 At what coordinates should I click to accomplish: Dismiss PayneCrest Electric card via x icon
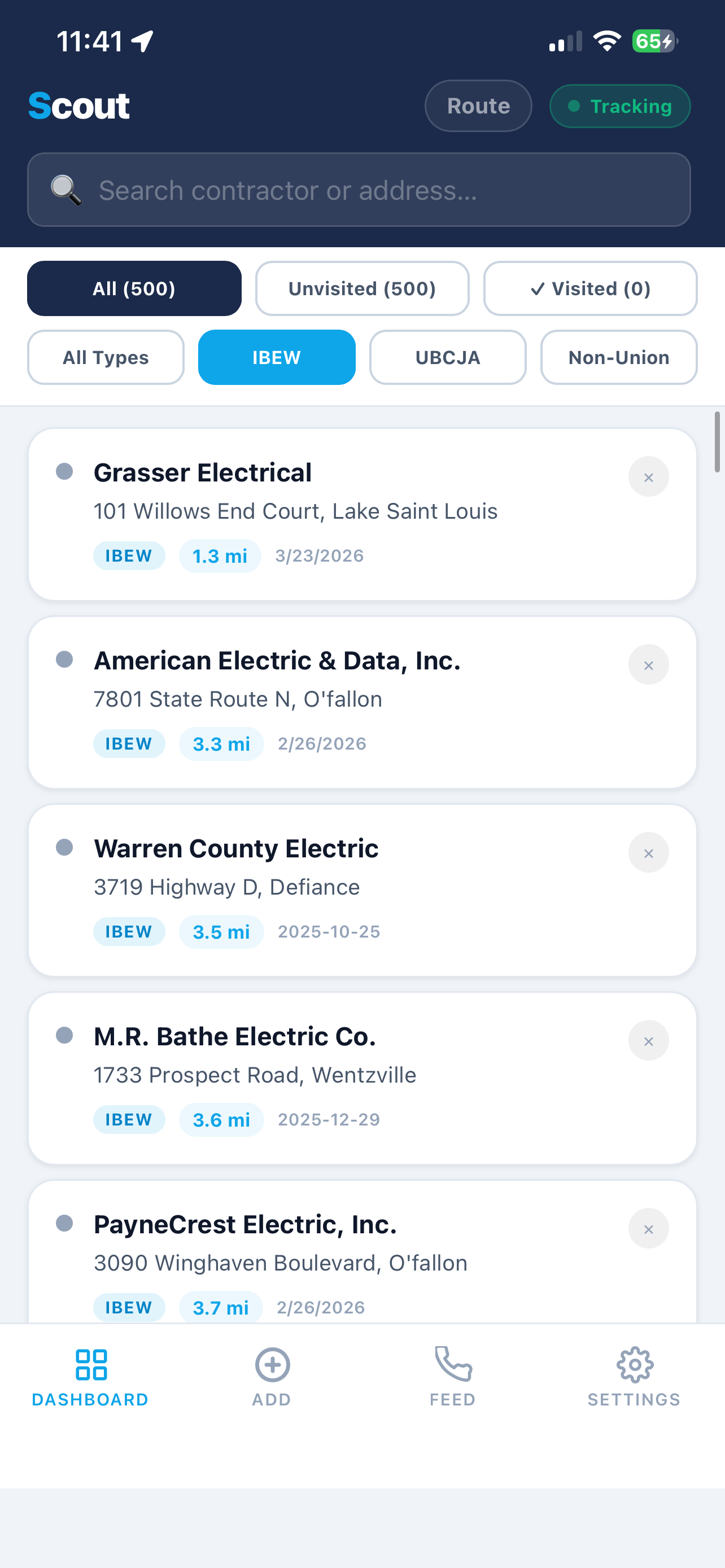point(648,1228)
